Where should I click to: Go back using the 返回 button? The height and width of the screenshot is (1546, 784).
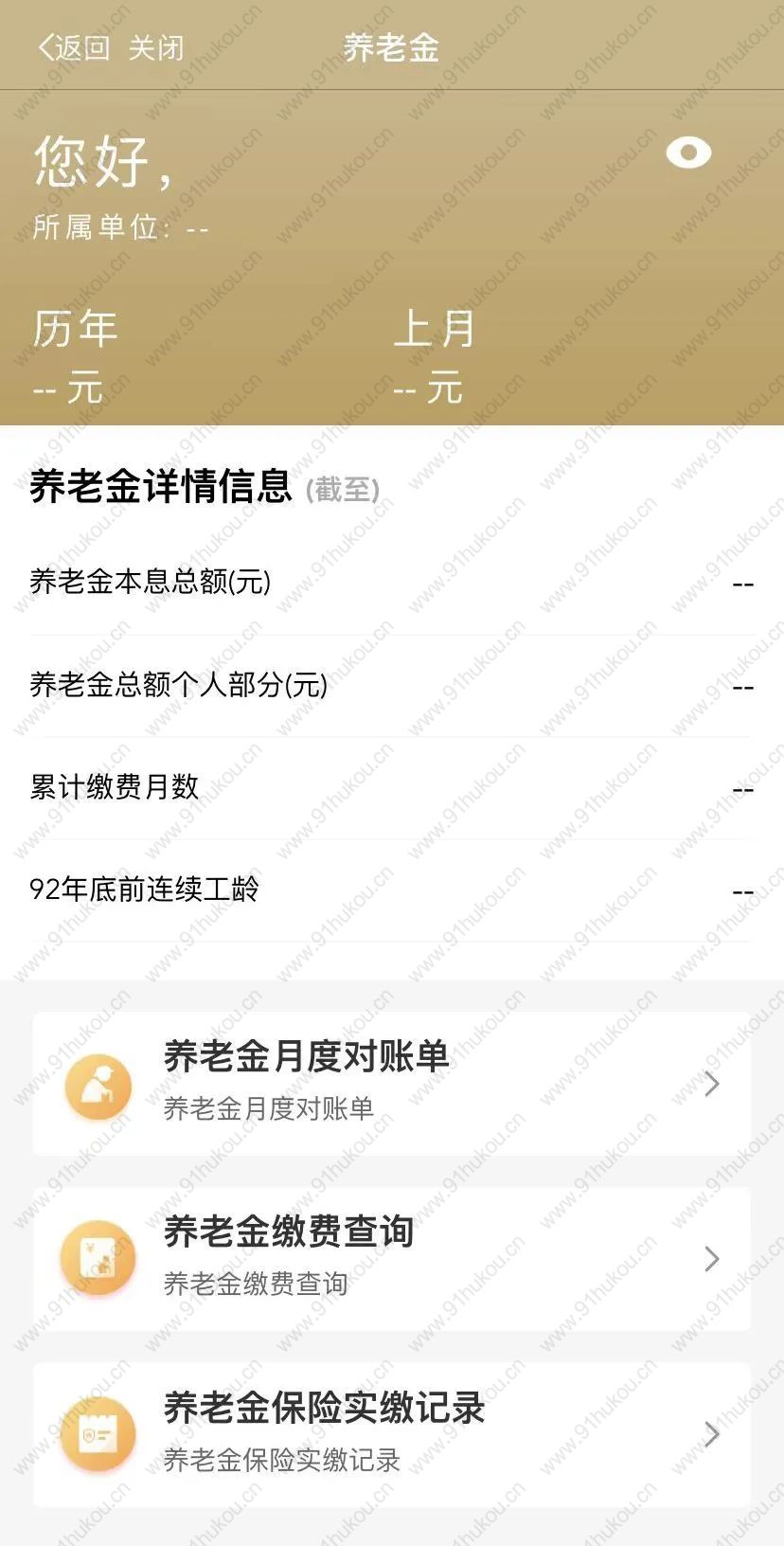click(74, 47)
